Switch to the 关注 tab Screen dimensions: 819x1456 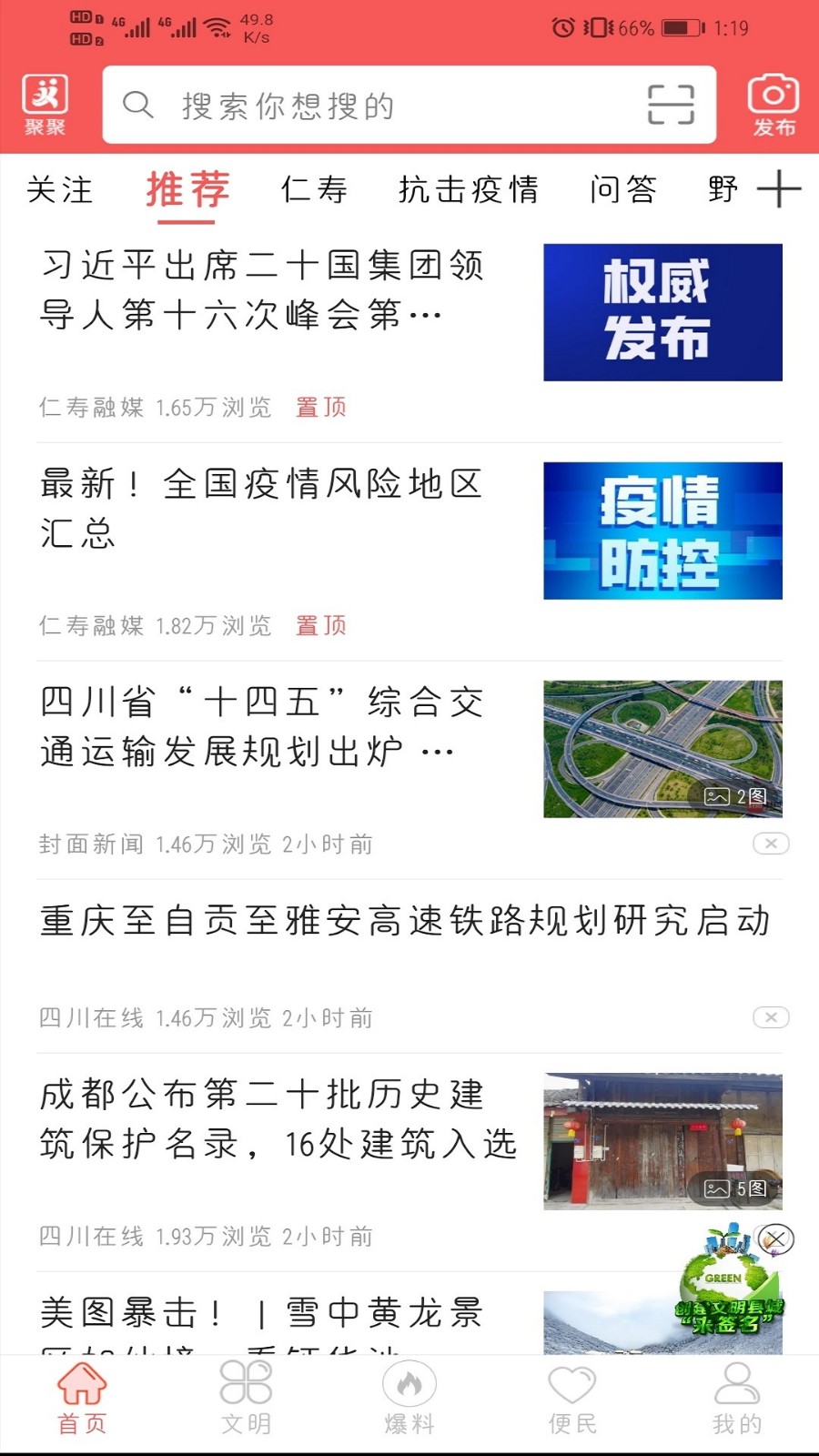tap(60, 189)
